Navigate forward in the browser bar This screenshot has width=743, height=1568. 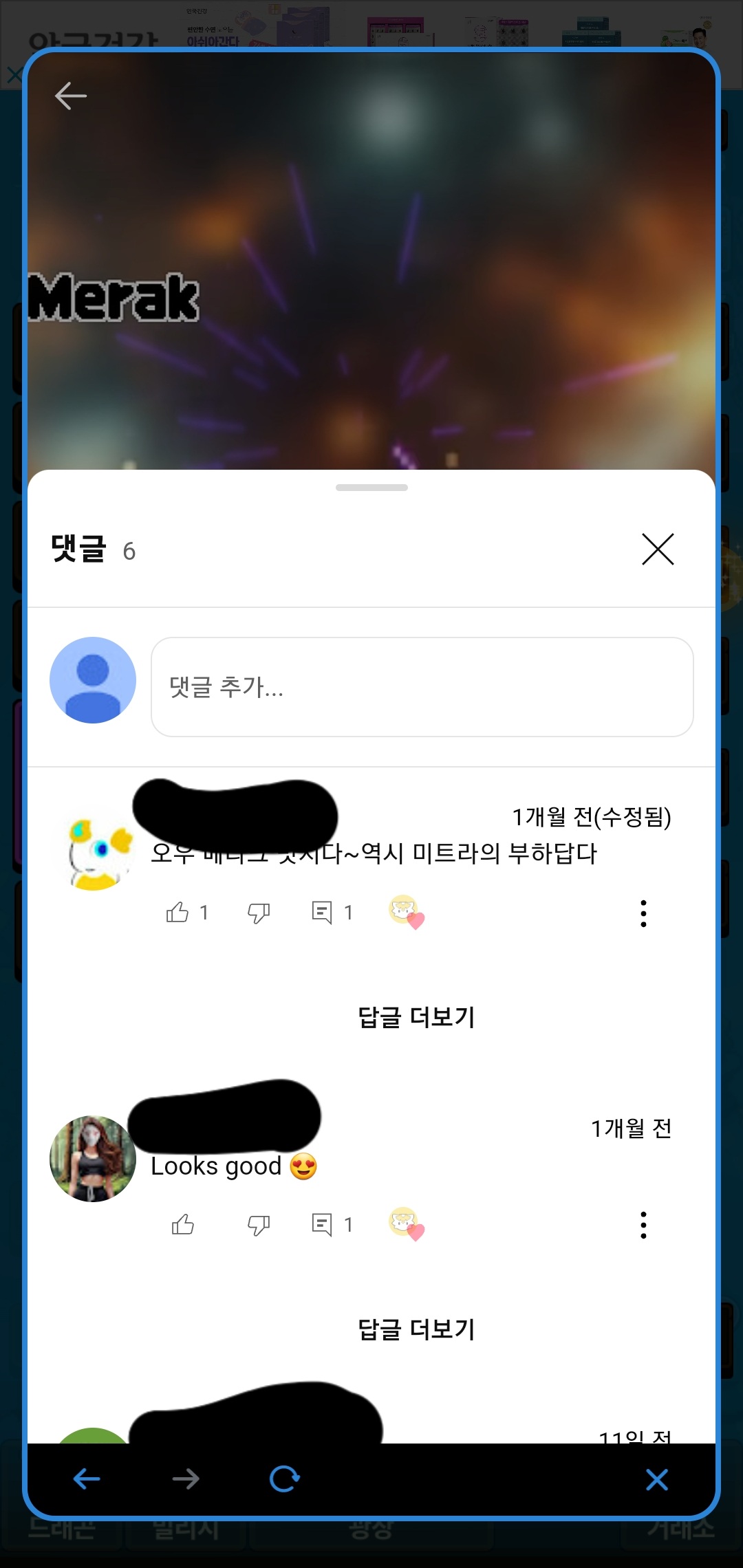click(x=186, y=1479)
